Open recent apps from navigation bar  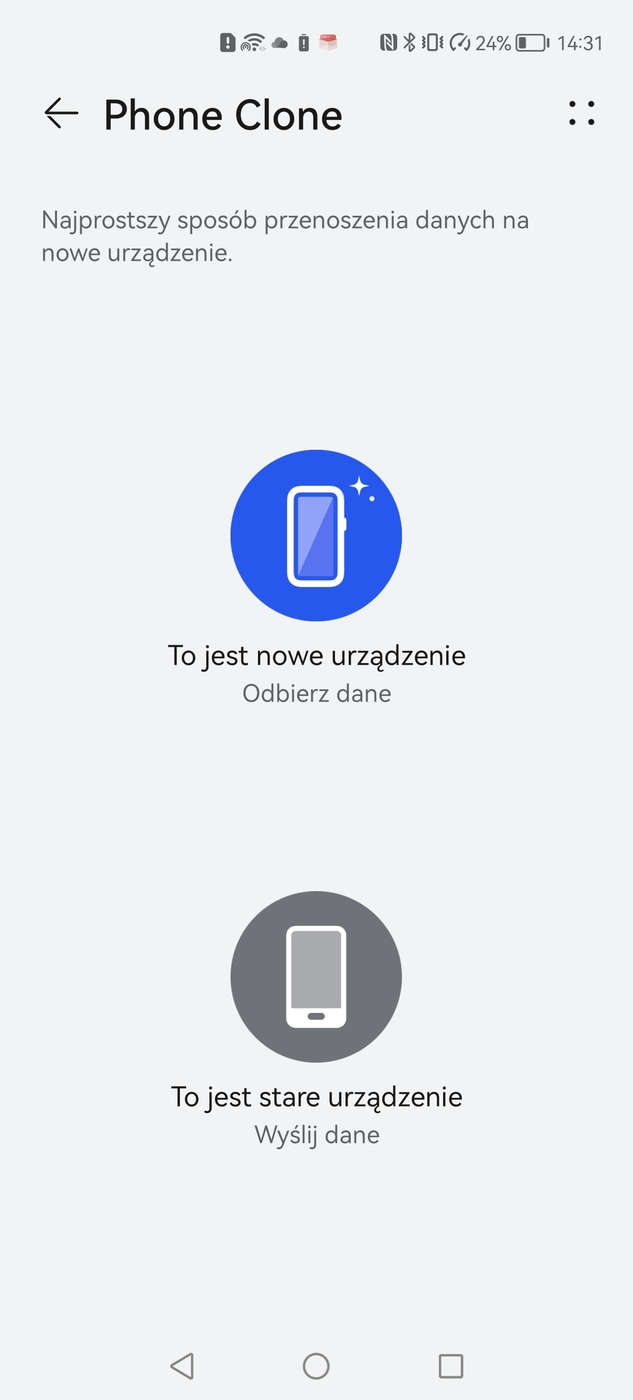[451, 1366]
